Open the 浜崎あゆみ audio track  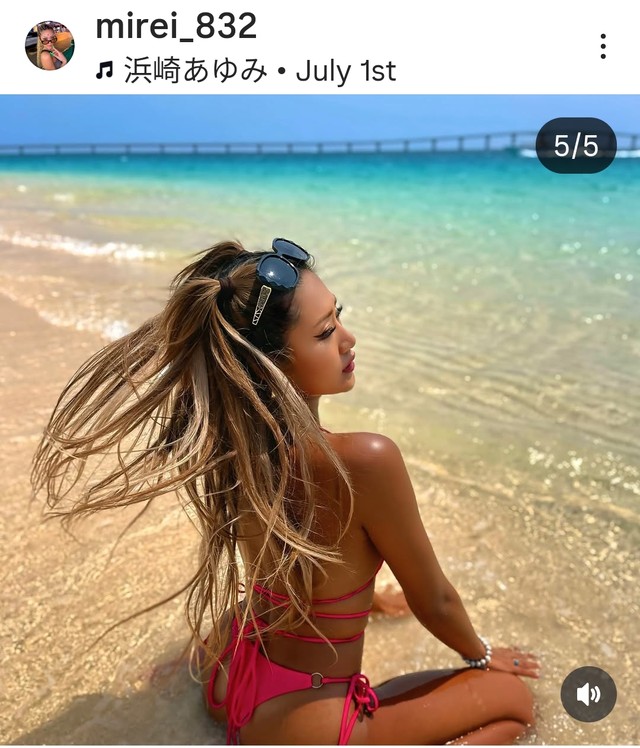(x=195, y=71)
